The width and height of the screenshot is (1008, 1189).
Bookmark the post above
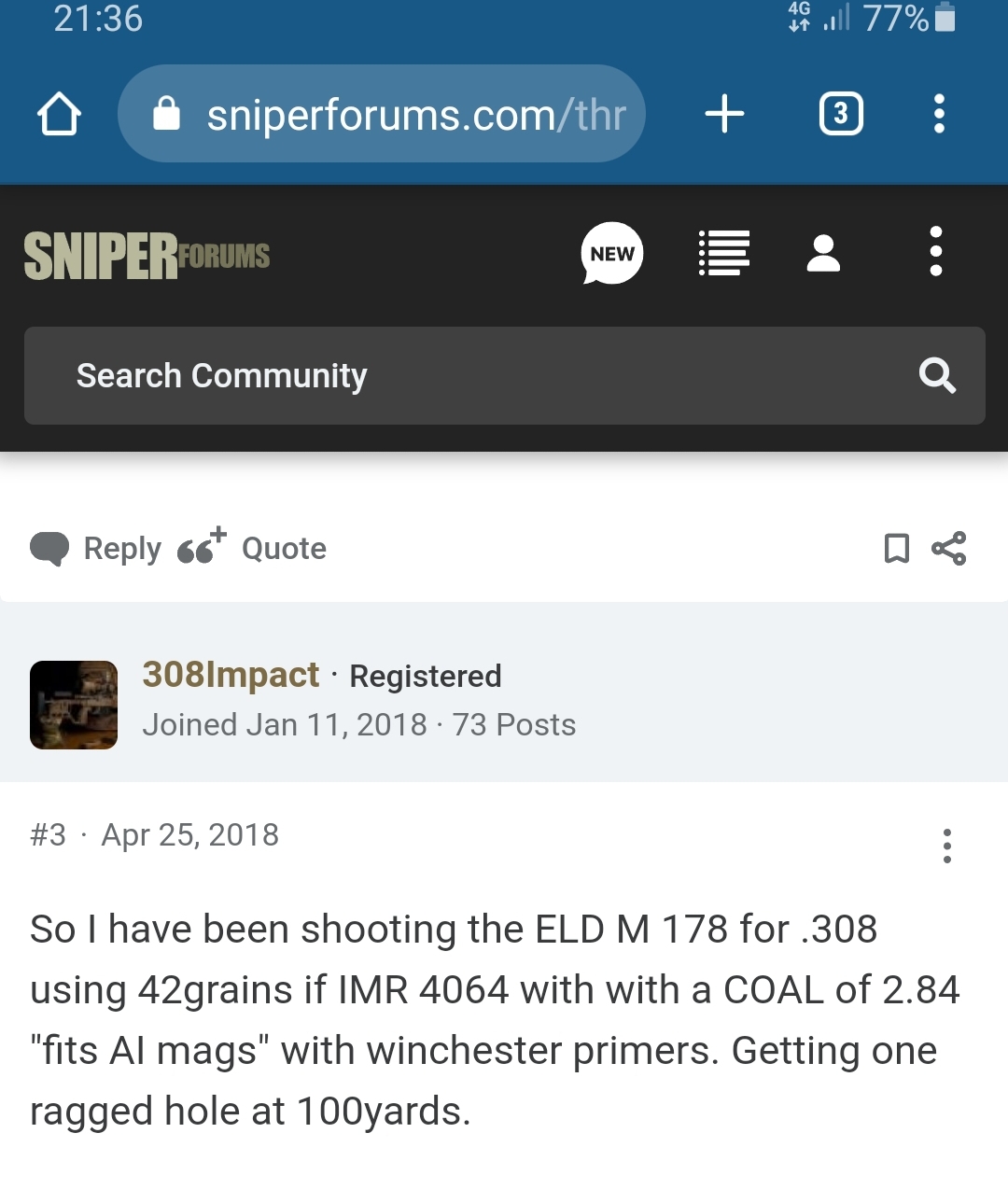tap(896, 549)
